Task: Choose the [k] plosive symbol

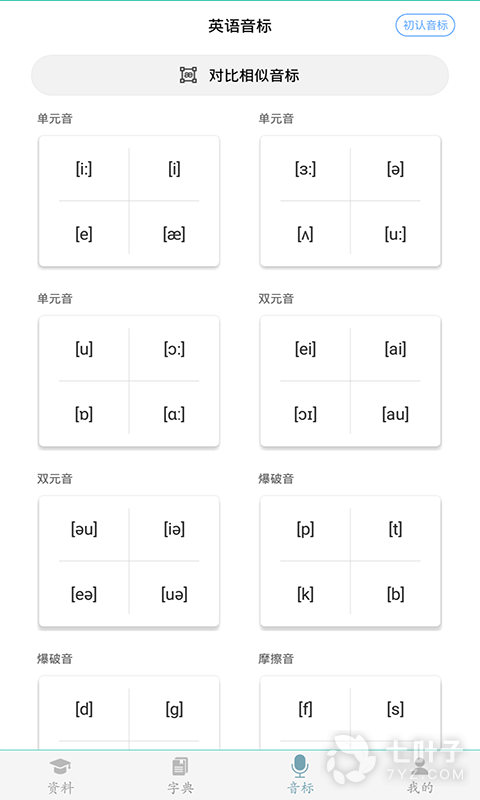Action: point(306,594)
